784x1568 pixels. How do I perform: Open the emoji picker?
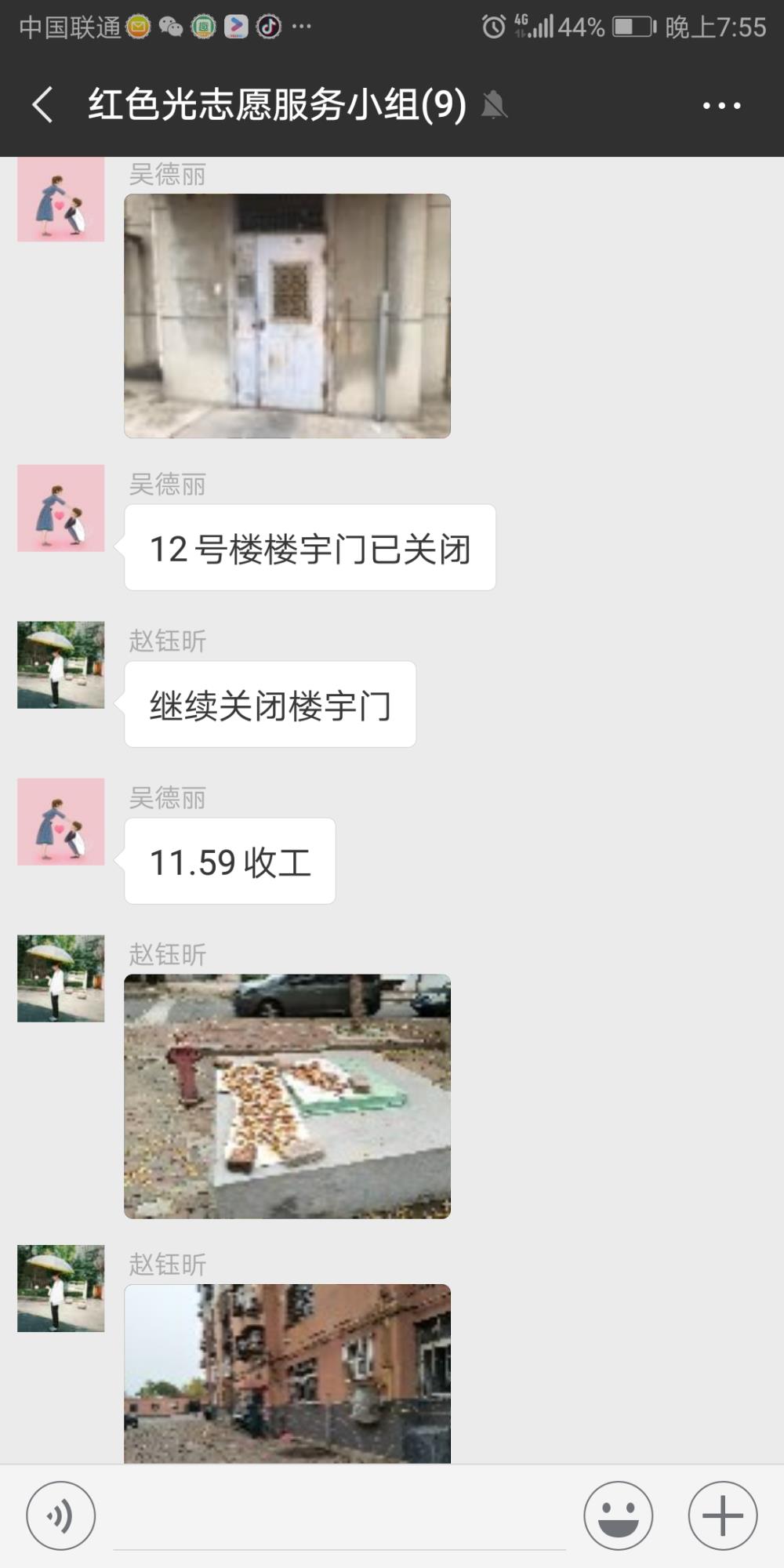point(618,1515)
